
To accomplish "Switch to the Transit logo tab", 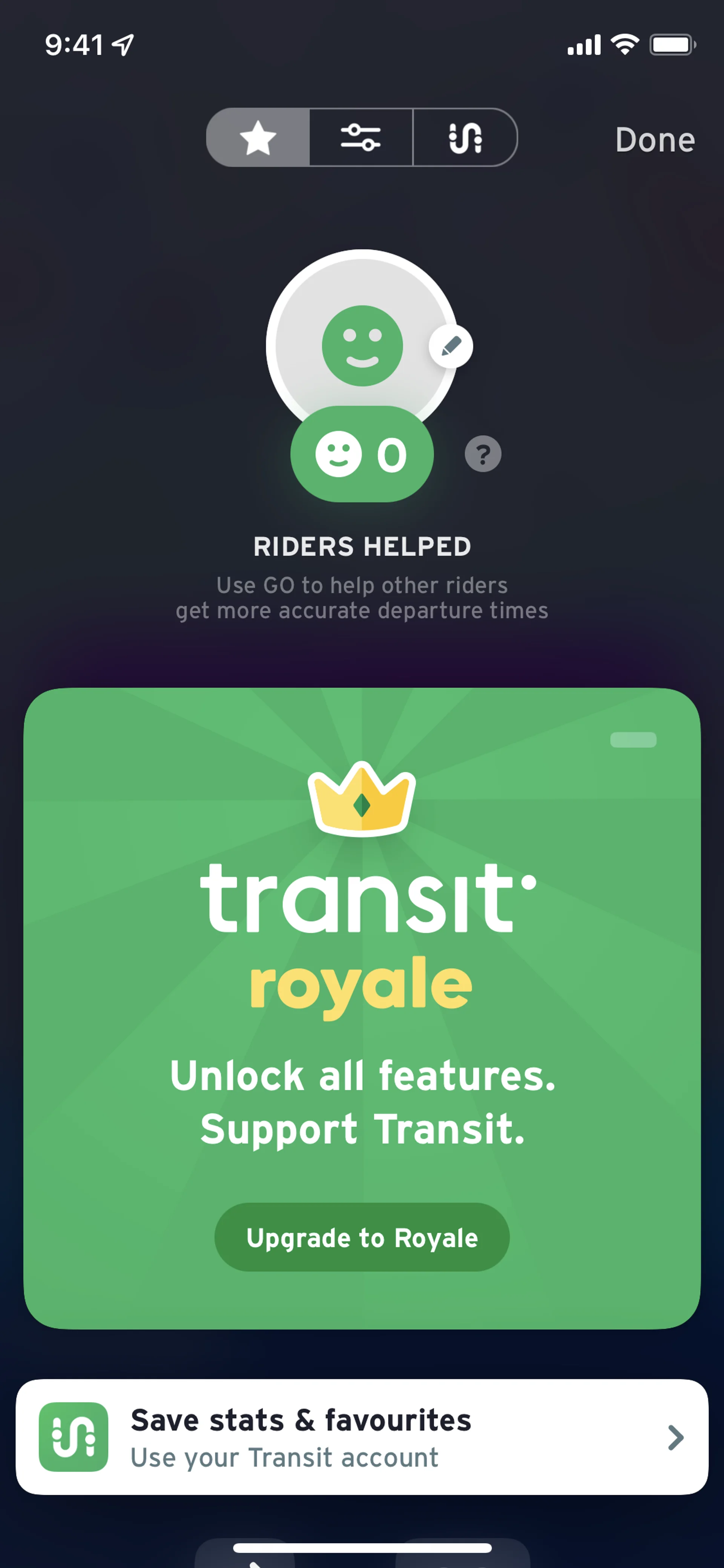I will (465, 138).
